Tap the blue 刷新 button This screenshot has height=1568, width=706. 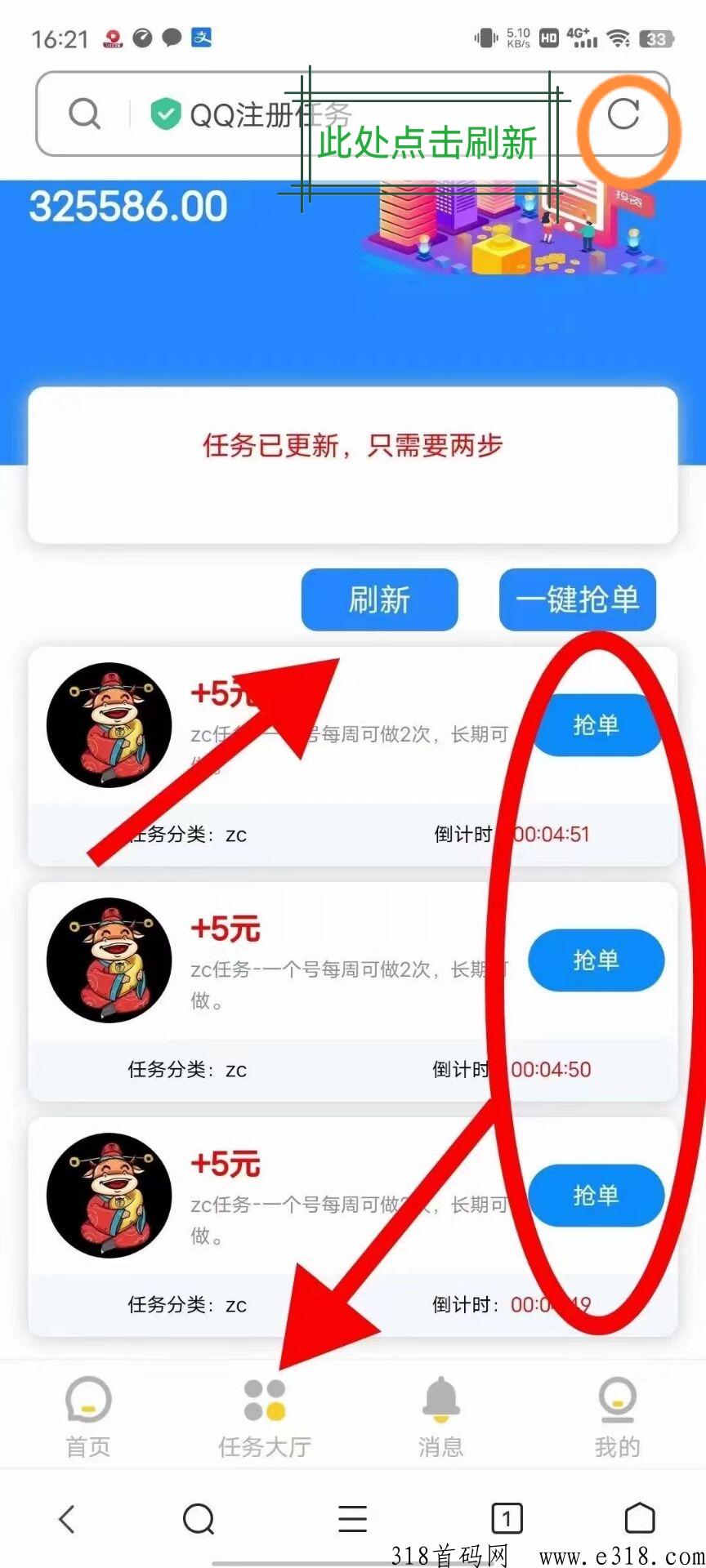click(379, 599)
